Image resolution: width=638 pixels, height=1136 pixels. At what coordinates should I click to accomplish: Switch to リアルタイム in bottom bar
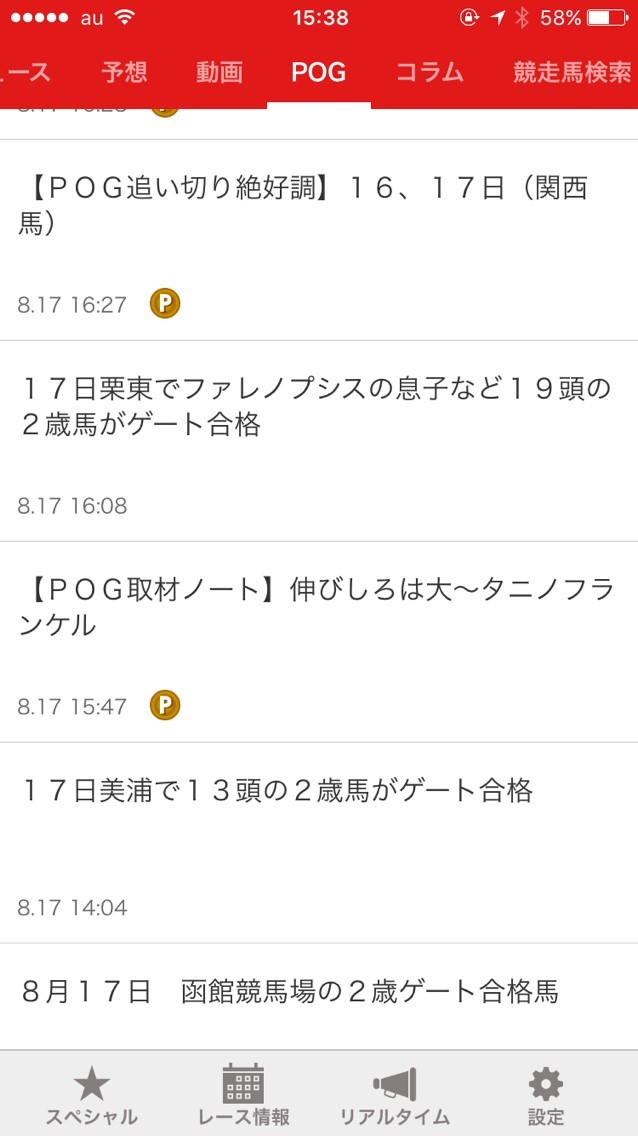pos(395,1096)
